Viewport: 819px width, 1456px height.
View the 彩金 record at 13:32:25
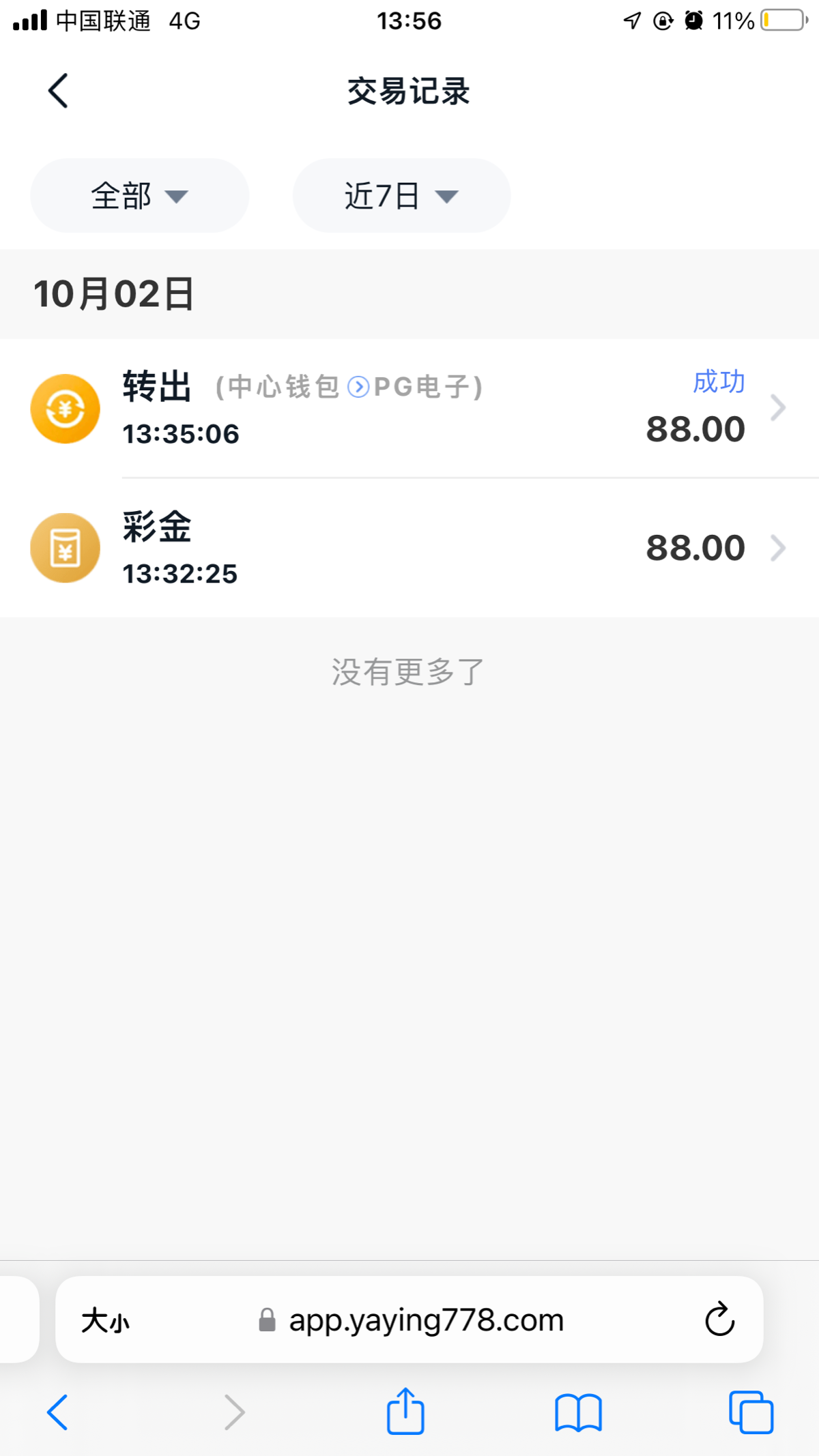coord(409,548)
